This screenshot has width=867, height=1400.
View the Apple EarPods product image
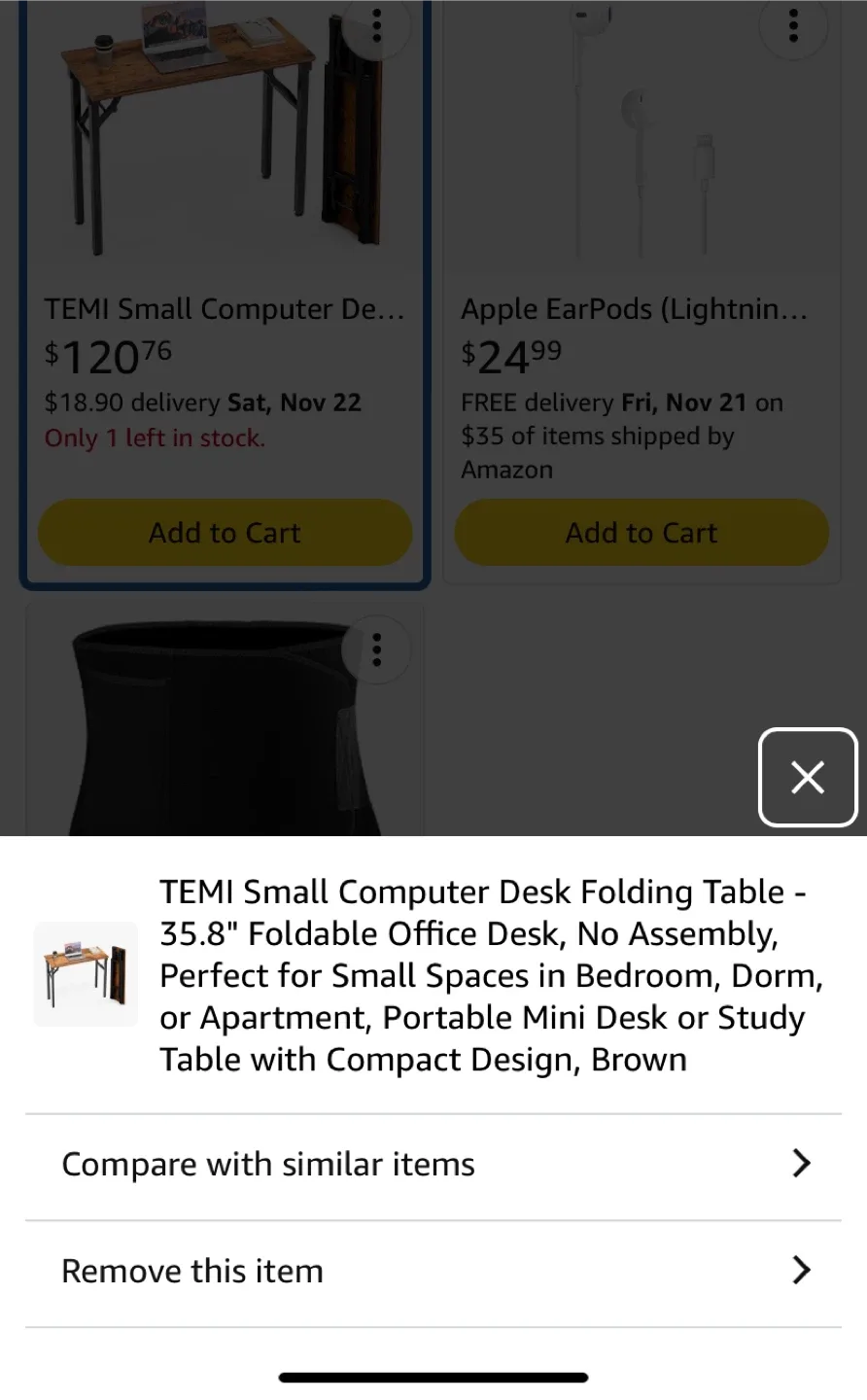641,136
